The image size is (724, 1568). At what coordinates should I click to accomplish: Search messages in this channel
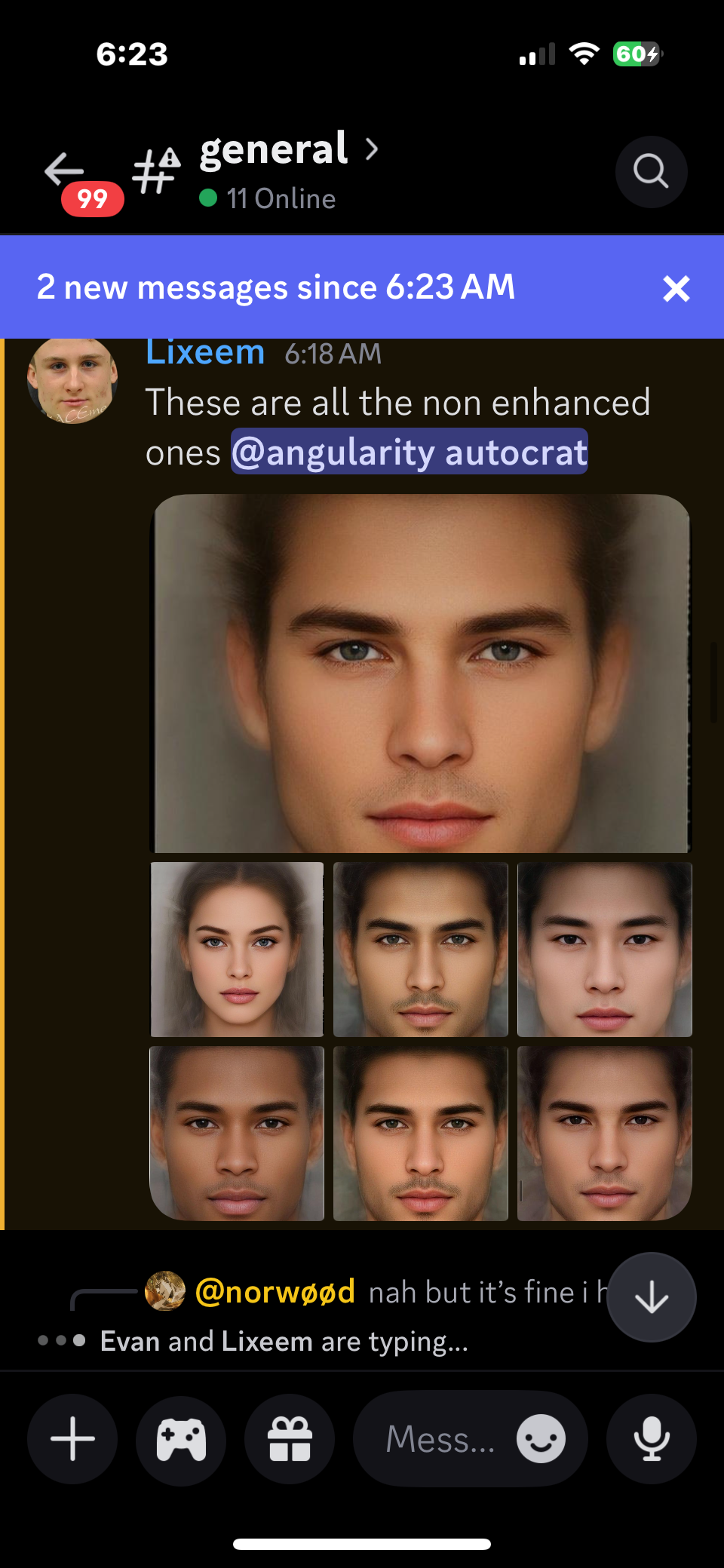point(651,171)
